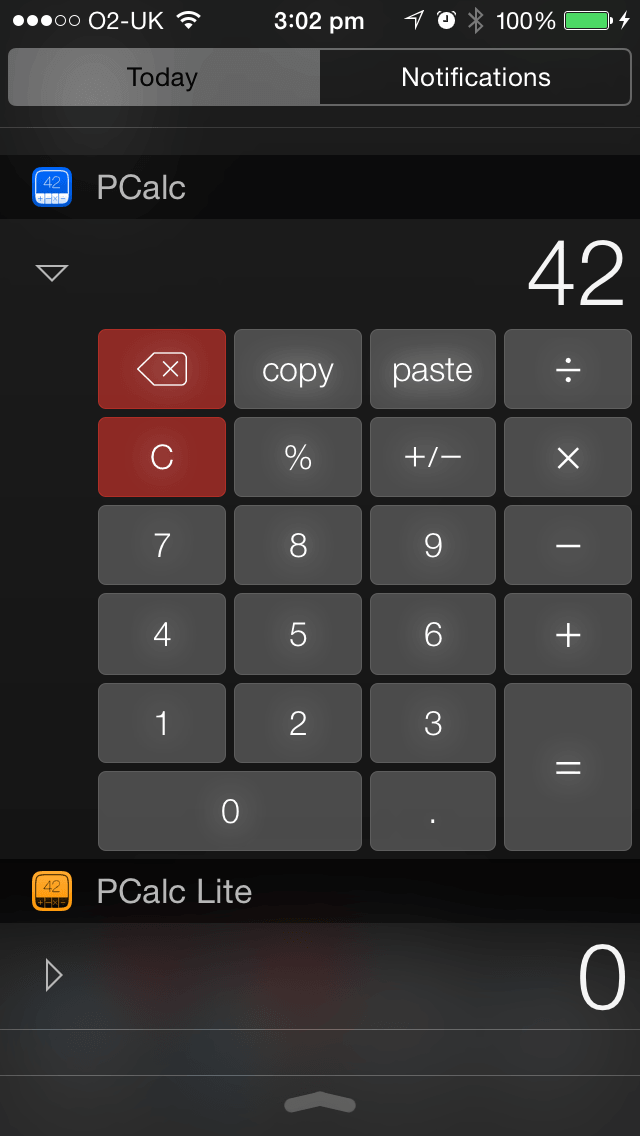Enter the digit 5
Viewport: 640px width, 1136px height.
click(298, 634)
